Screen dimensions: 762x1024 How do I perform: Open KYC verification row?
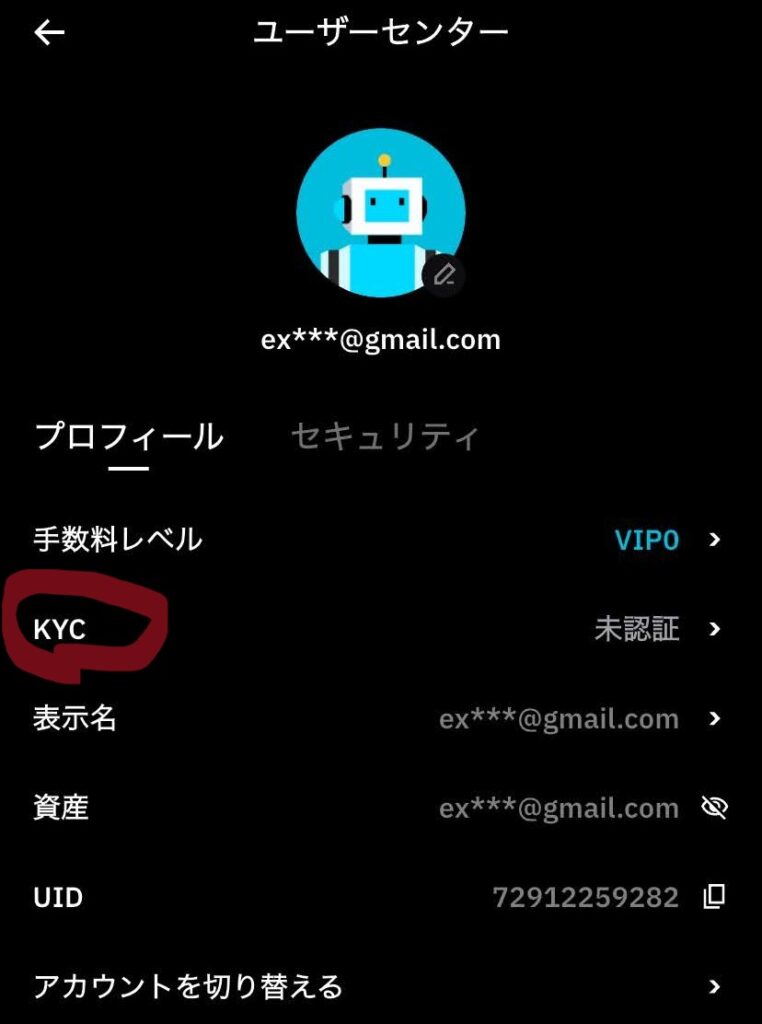coord(380,629)
